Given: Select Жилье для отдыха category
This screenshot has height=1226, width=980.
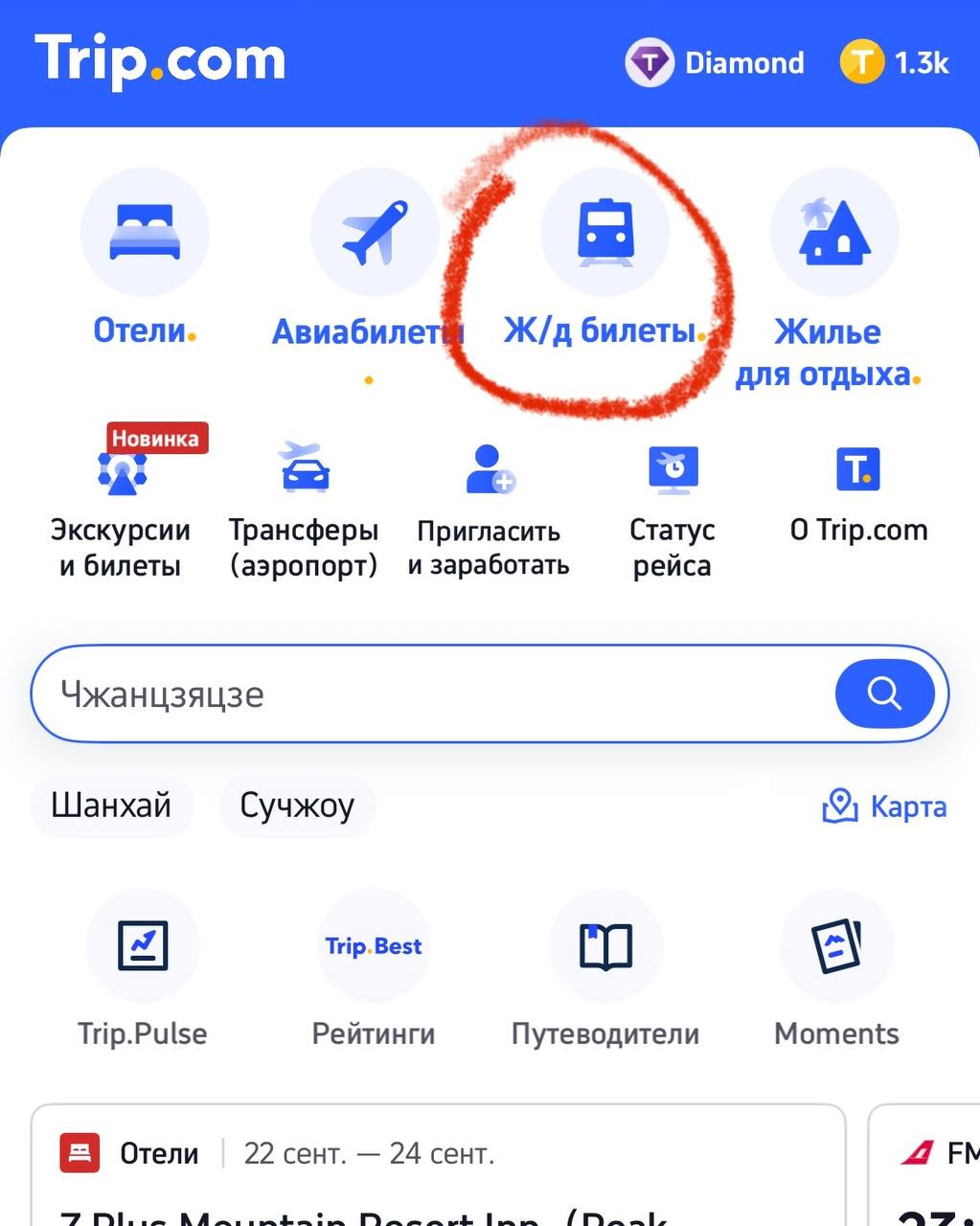Looking at the screenshot, I should point(834,278).
